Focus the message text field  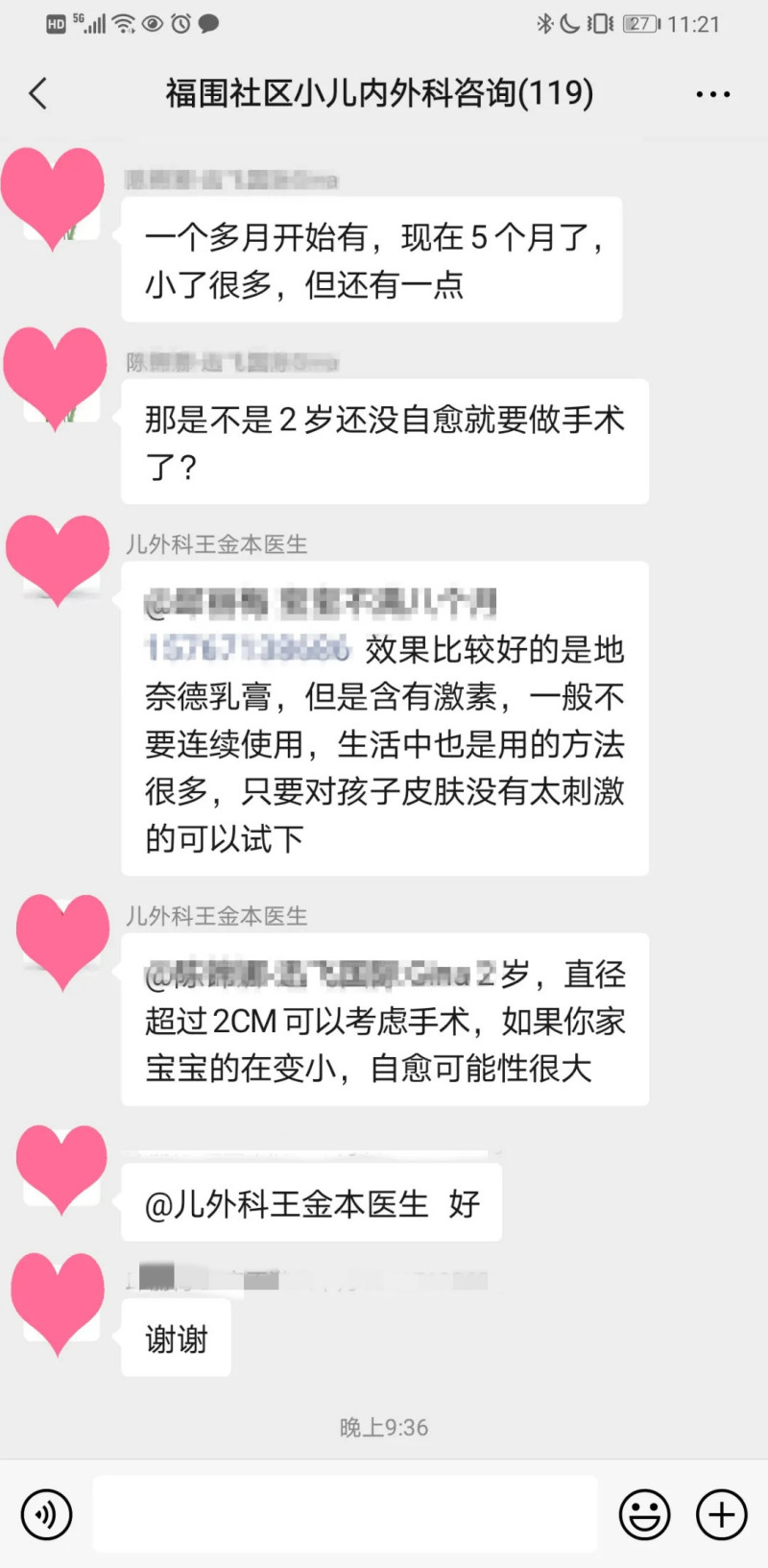coord(346,1514)
